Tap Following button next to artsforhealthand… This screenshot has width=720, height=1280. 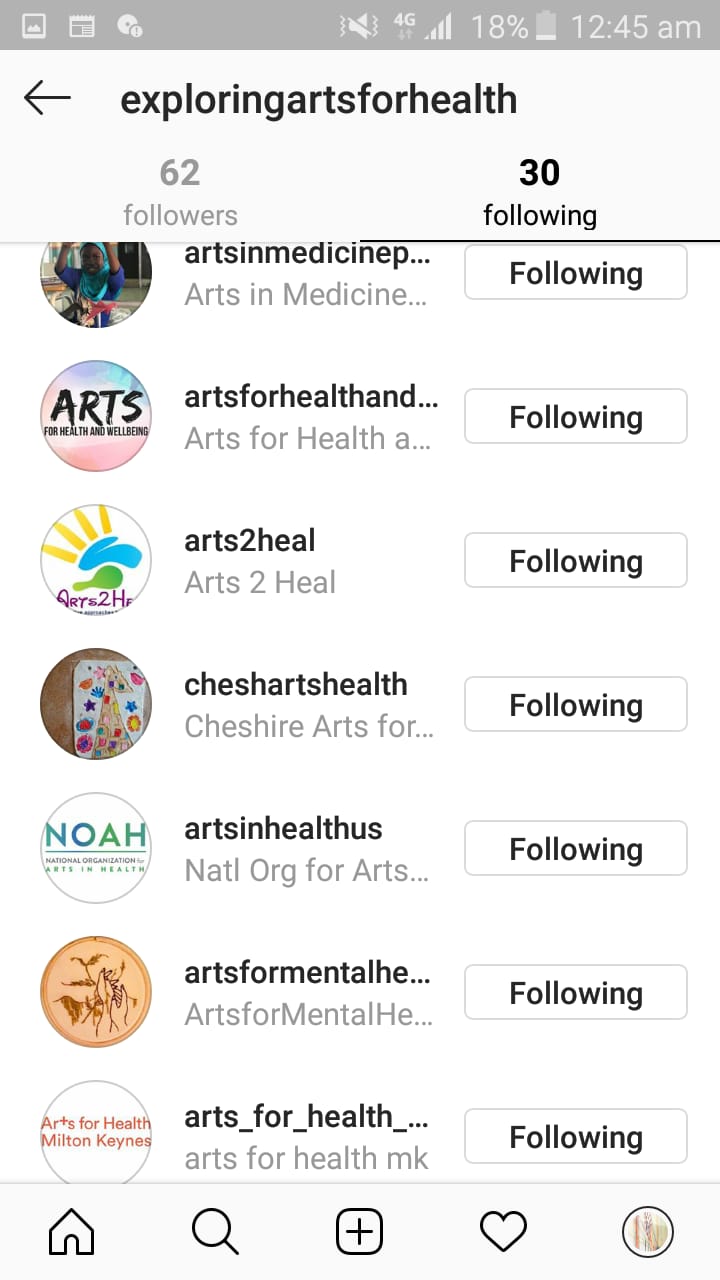tap(575, 417)
